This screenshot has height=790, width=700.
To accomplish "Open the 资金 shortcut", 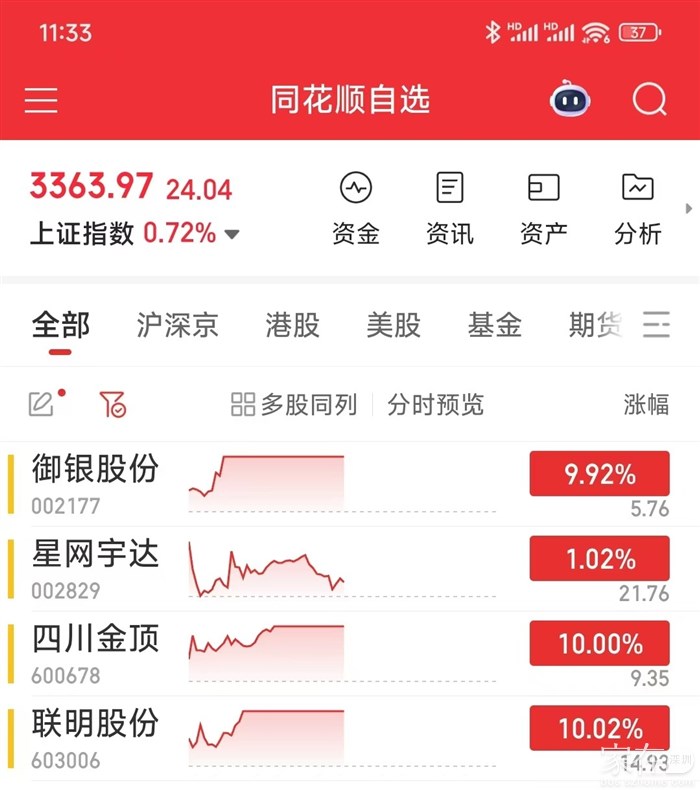I will (x=356, y=208).
